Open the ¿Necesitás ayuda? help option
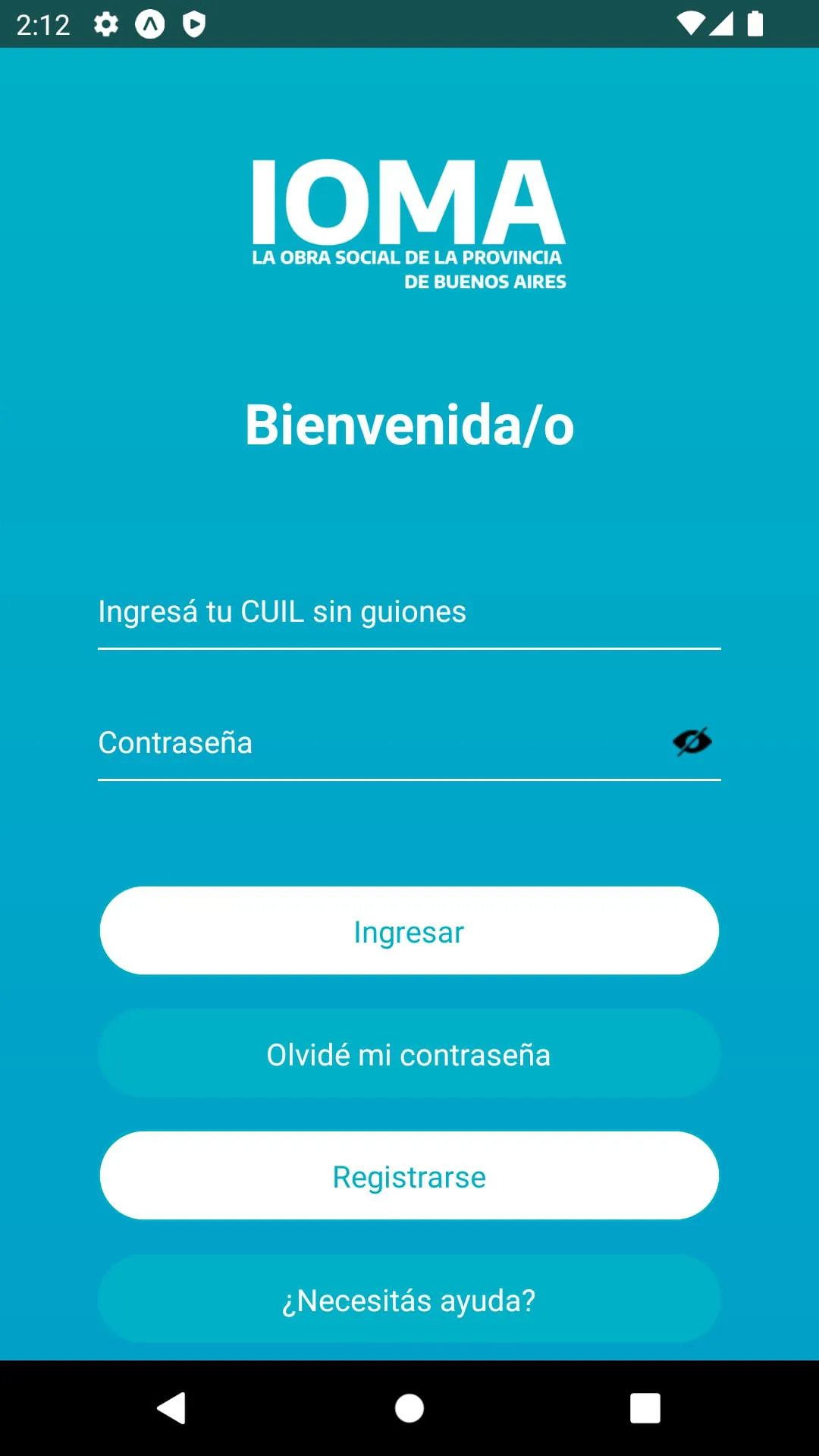This screenshot has height=1456, width=819. click(409, 1300)
